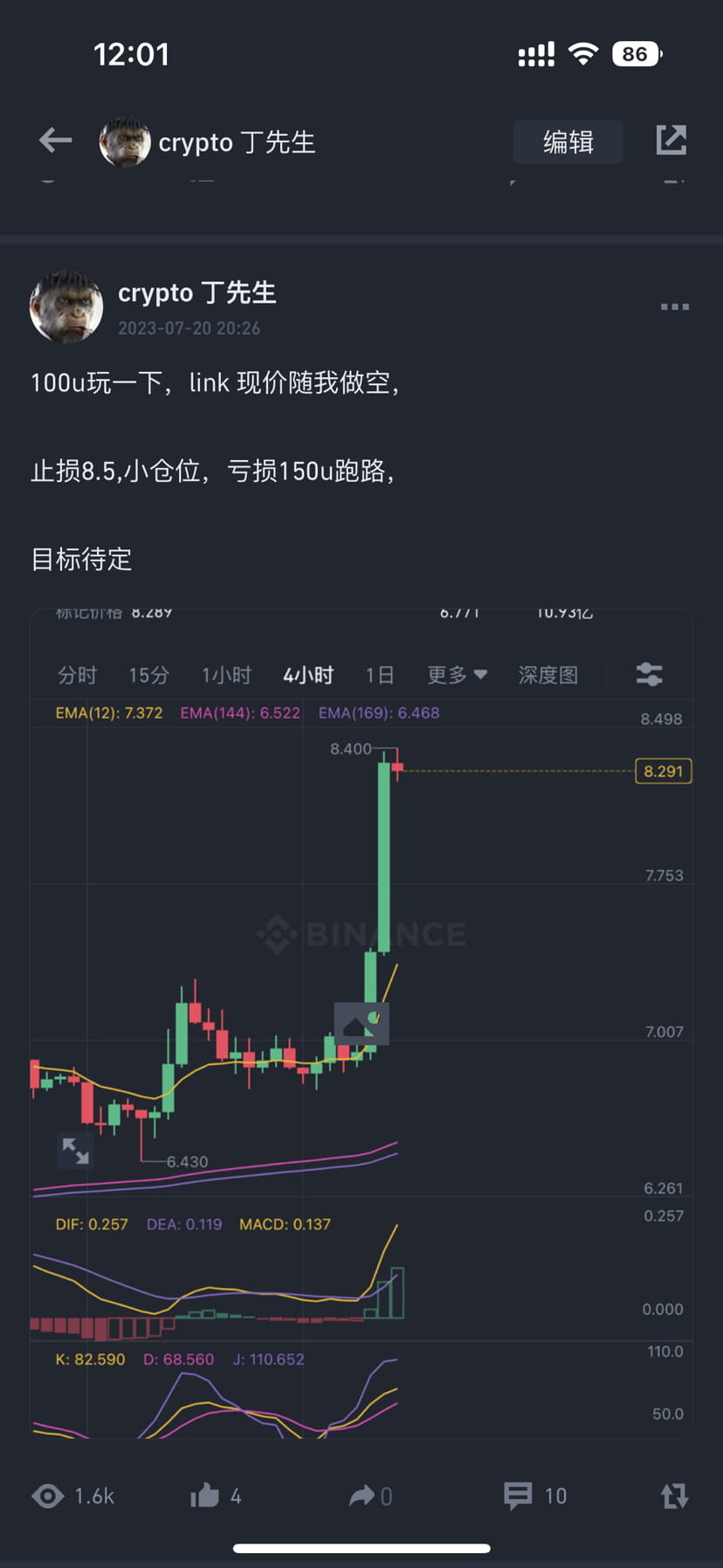Tap the eye icon showing 1.6k views
The image size is (723, 1568).
tap(48, 1496)
